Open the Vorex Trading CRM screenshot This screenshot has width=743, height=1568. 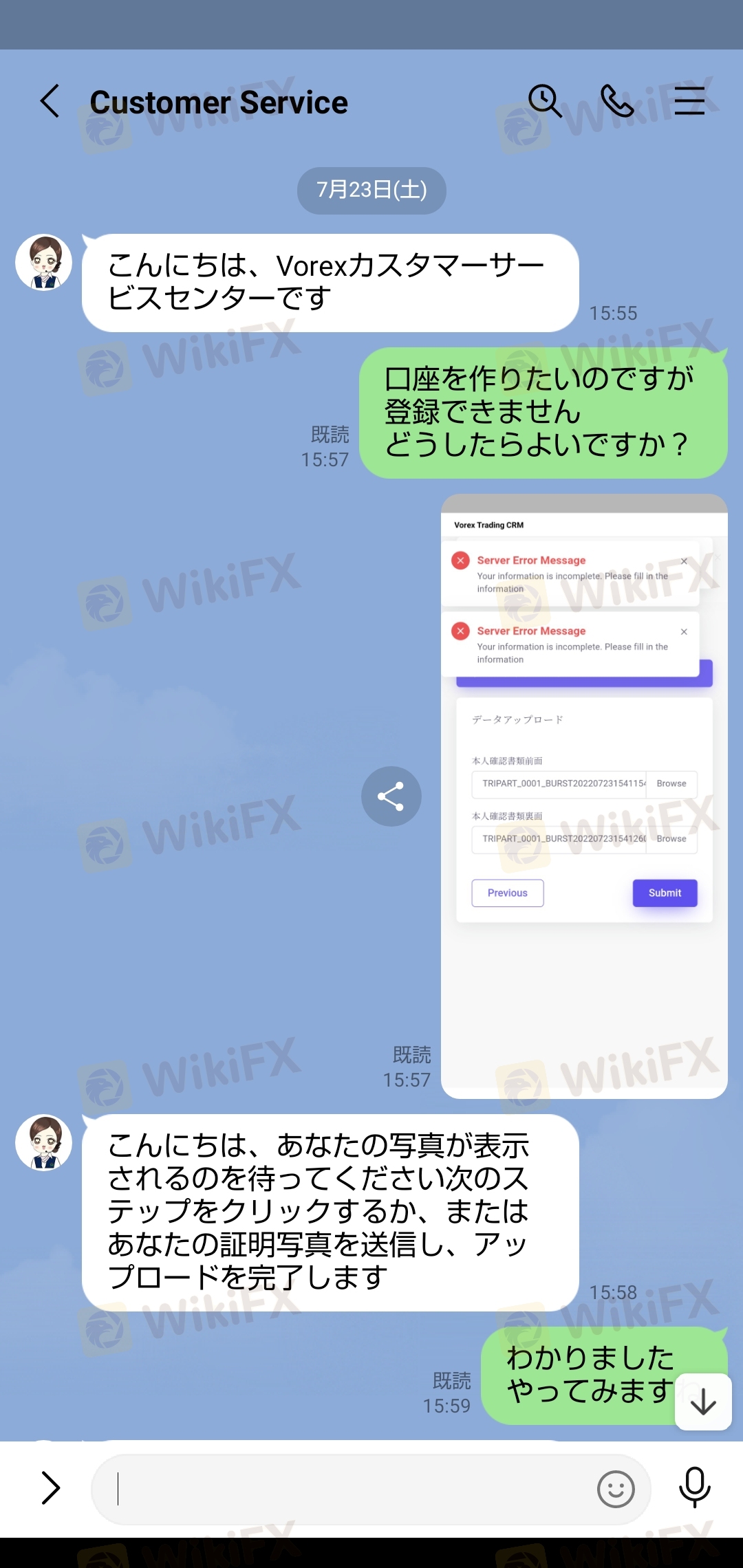coord(583,796)
